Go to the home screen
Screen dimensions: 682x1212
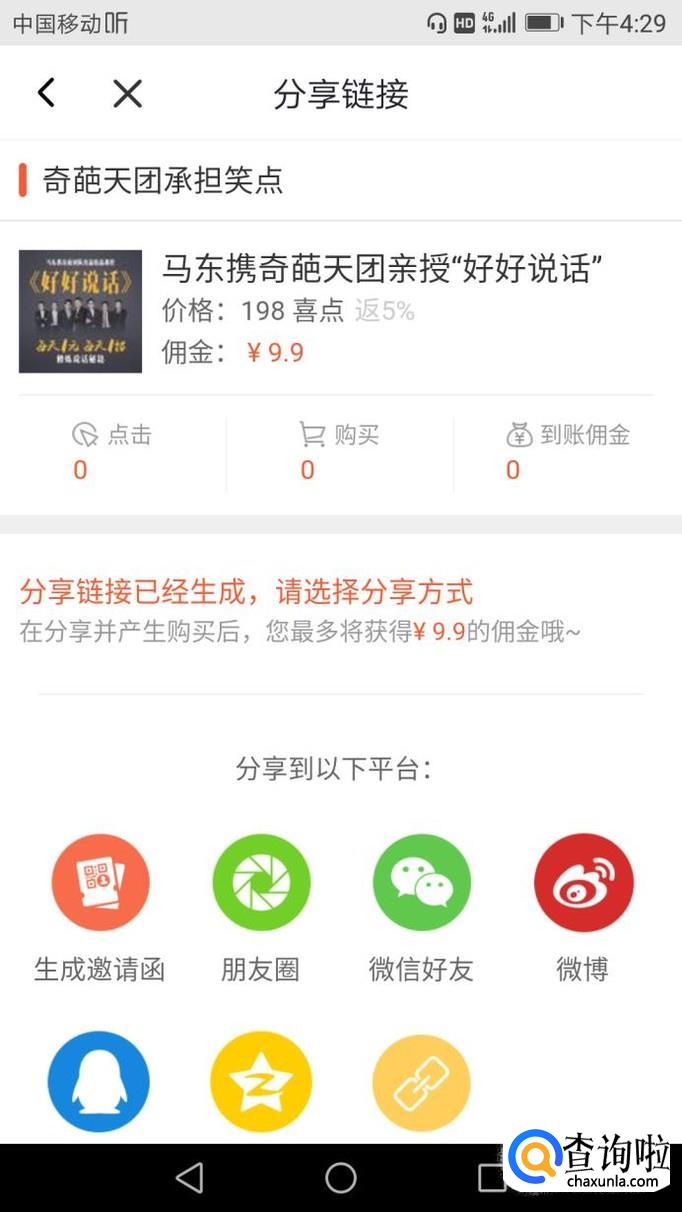tap(340, 1178)
